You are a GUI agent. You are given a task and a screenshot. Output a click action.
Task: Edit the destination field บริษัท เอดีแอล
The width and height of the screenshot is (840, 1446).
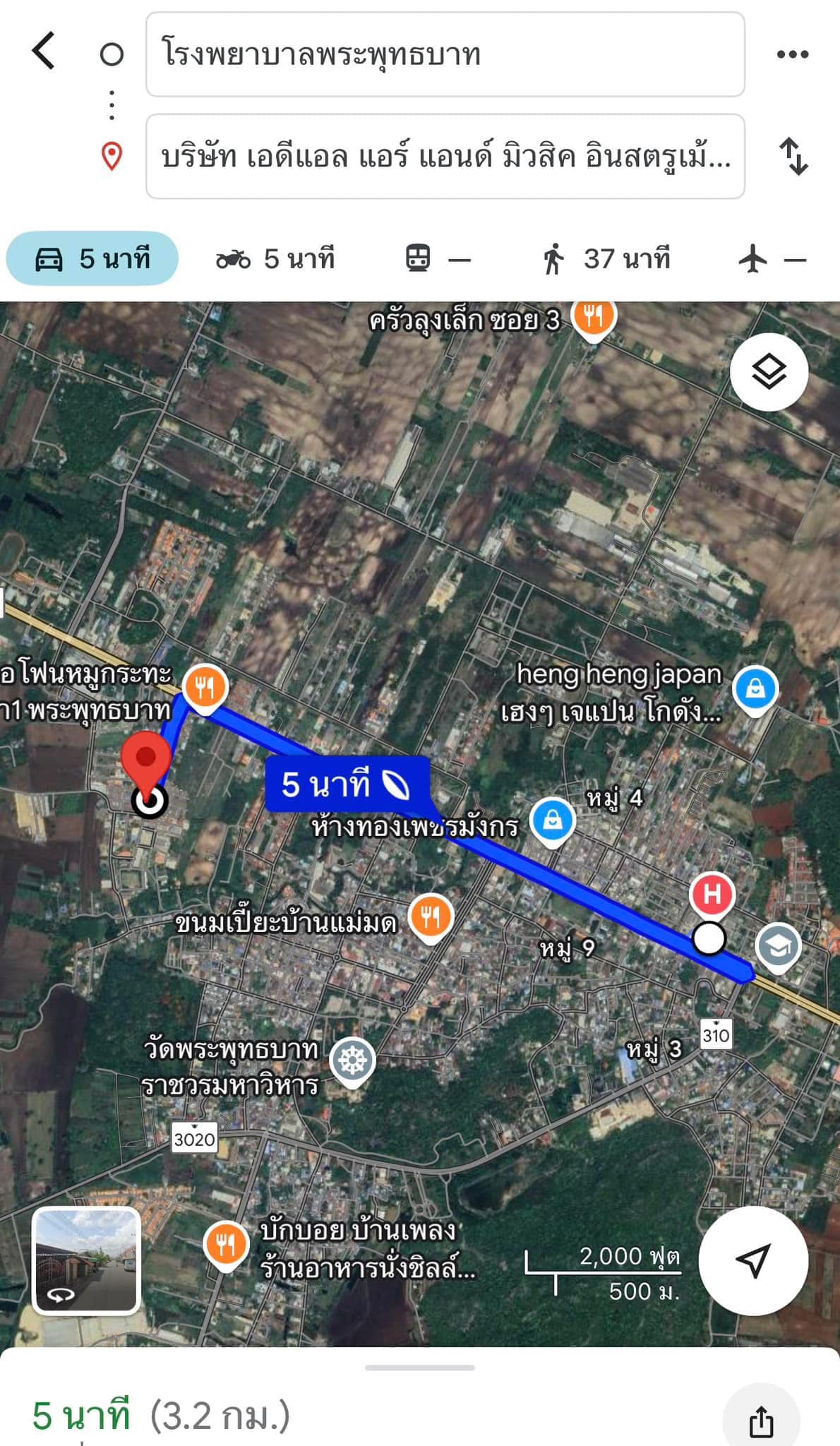445,156
